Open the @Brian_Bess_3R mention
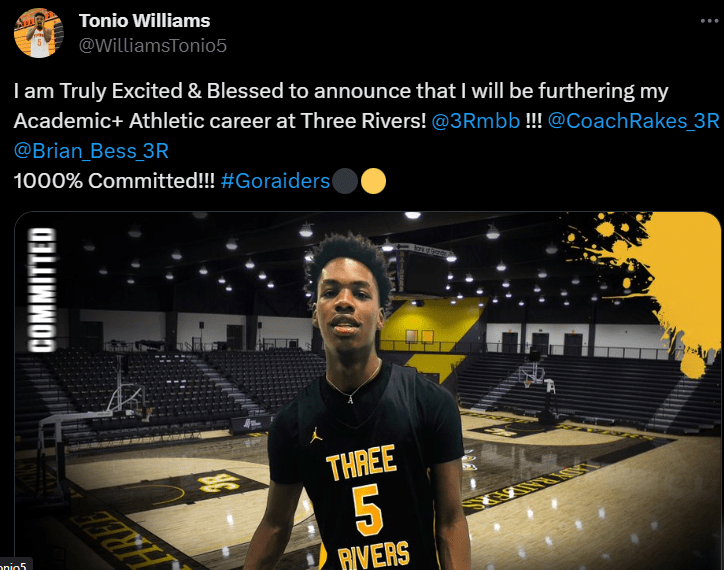The image size is (724, 570). tap(91, 151)
